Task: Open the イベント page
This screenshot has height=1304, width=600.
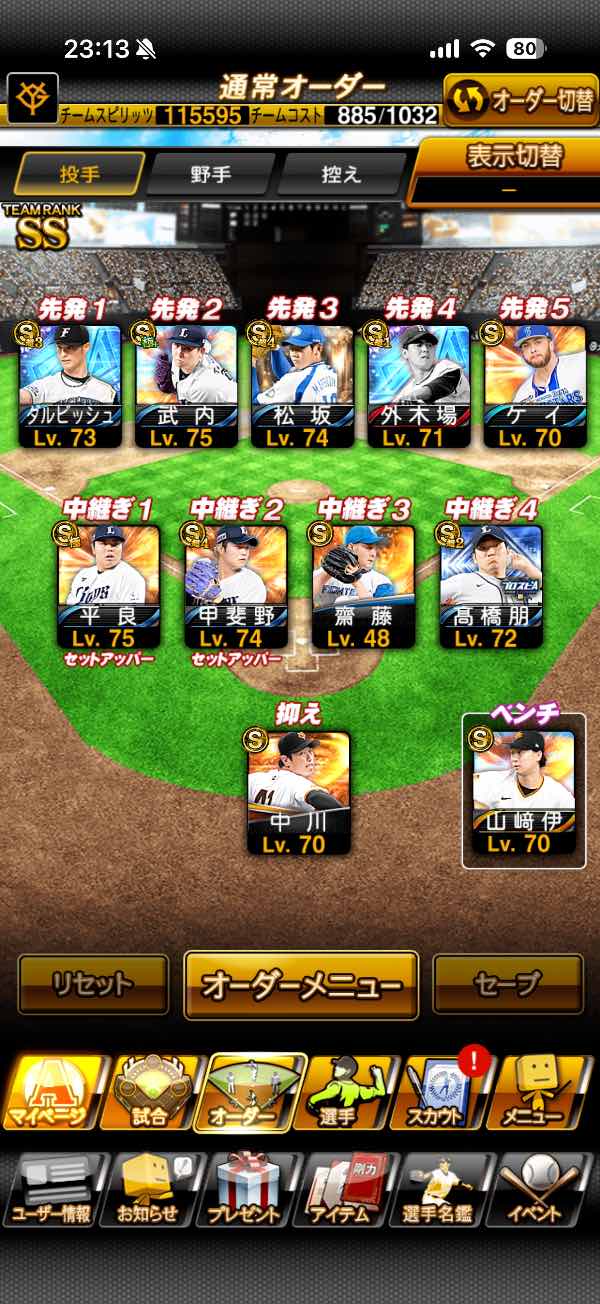Action: point(544,1188)
